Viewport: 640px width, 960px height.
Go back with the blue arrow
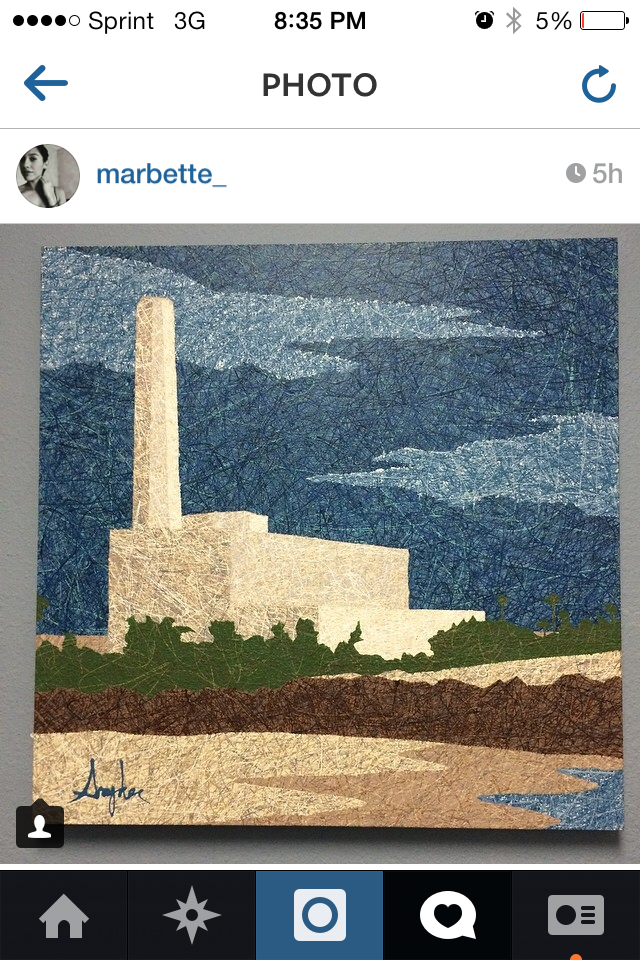click(46, 85)
